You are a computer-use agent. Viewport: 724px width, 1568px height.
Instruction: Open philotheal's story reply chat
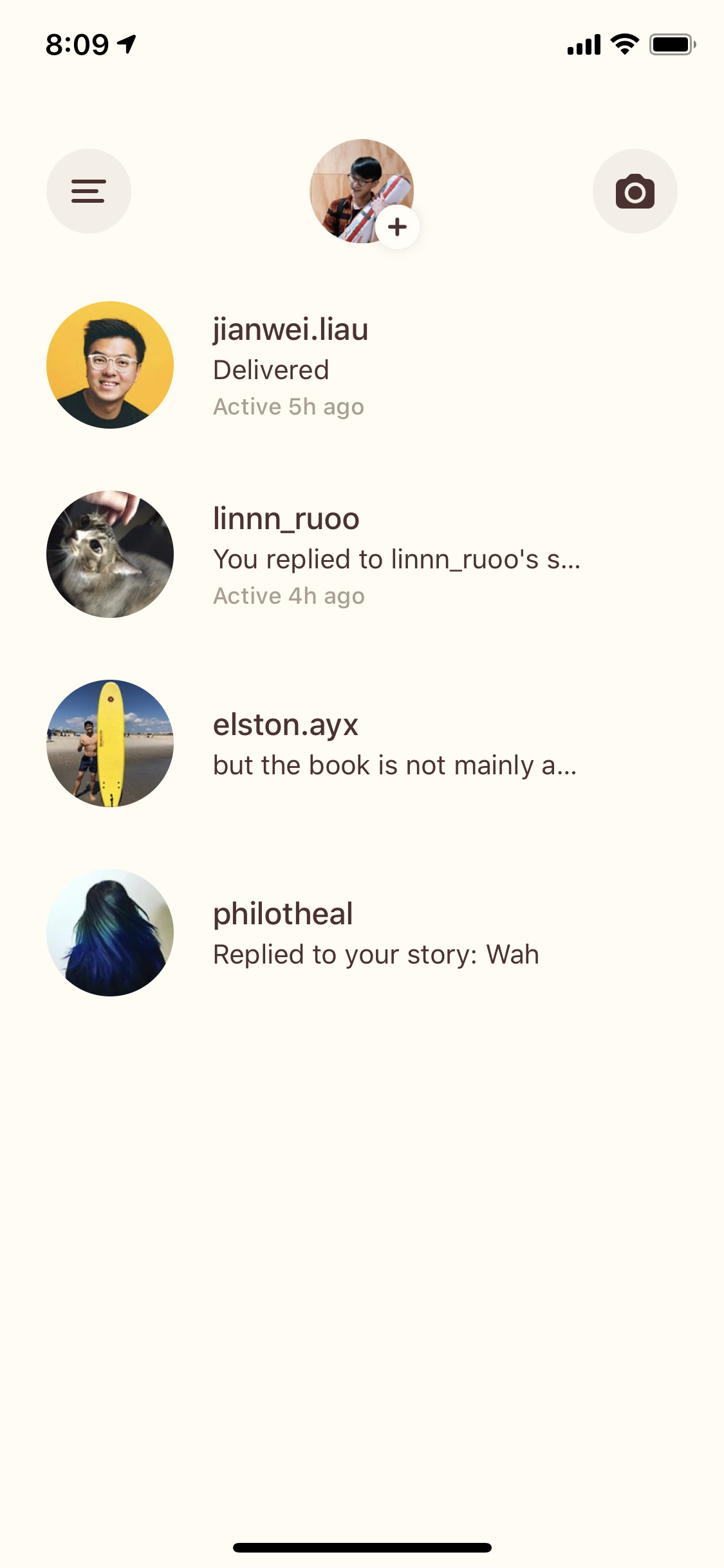(x=362, y=933)
